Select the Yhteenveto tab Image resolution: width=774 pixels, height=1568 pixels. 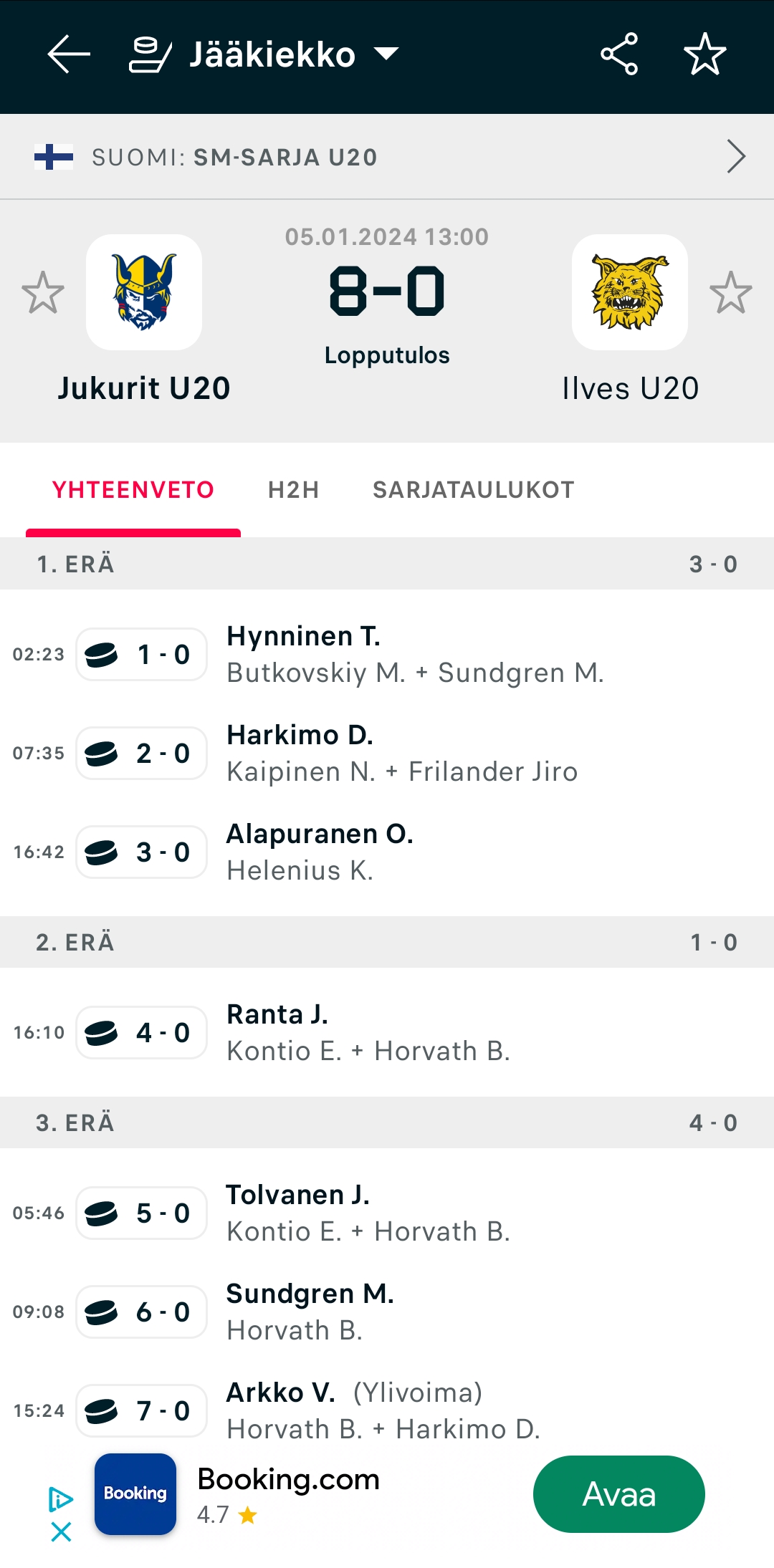point(133,490)
